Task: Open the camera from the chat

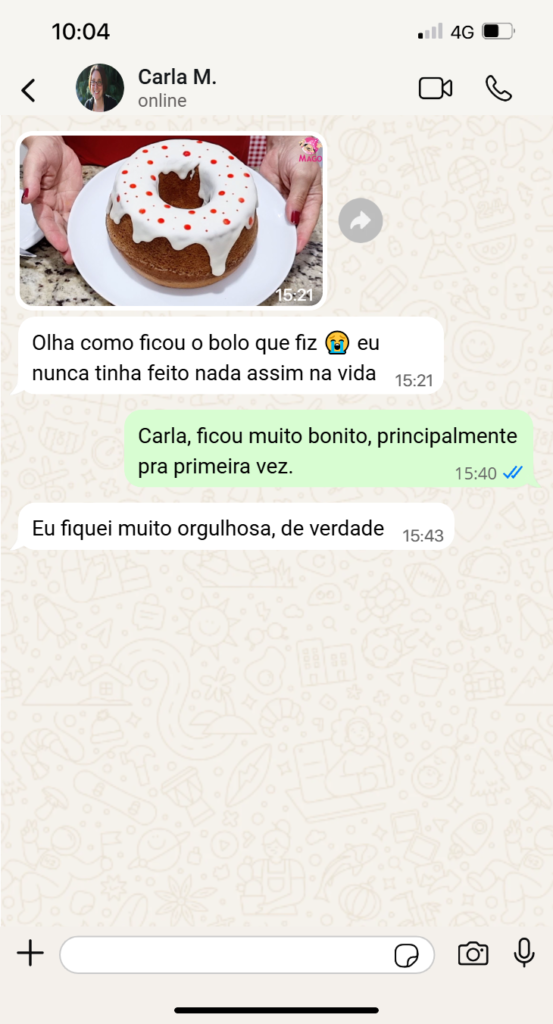Action: click(473, 953)
